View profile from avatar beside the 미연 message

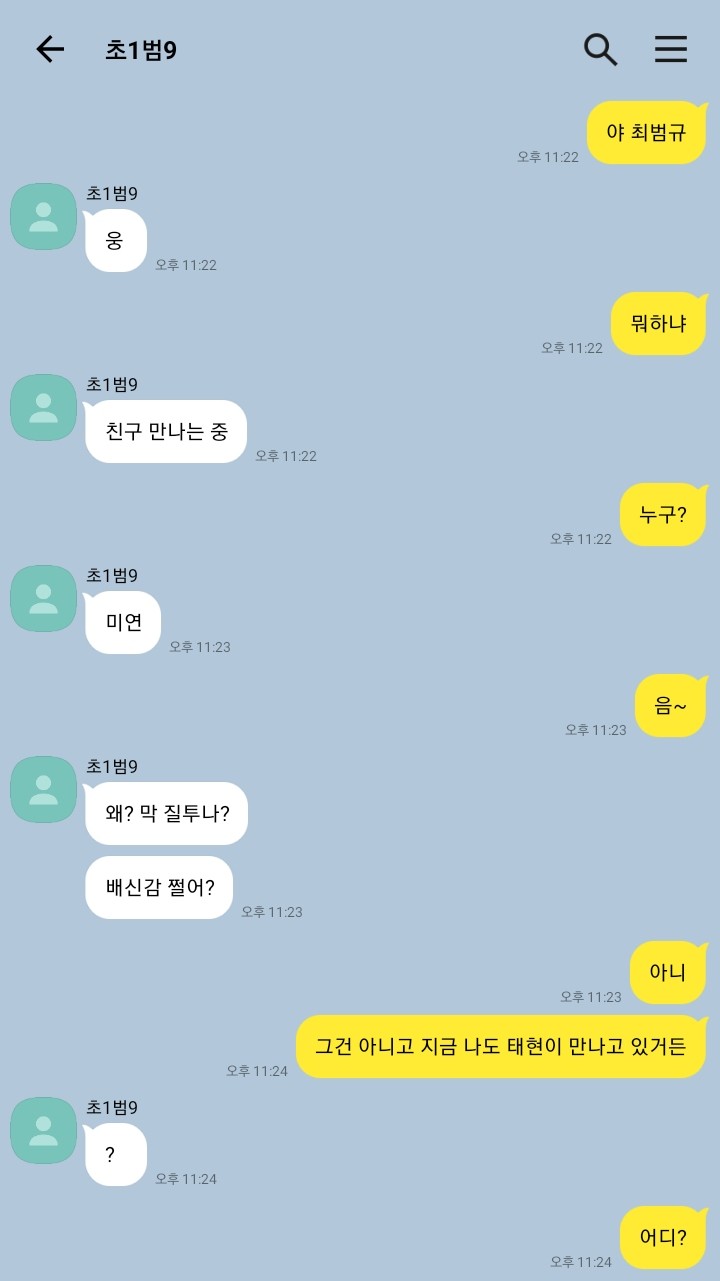pyautogui.click(x=44, y=598)
